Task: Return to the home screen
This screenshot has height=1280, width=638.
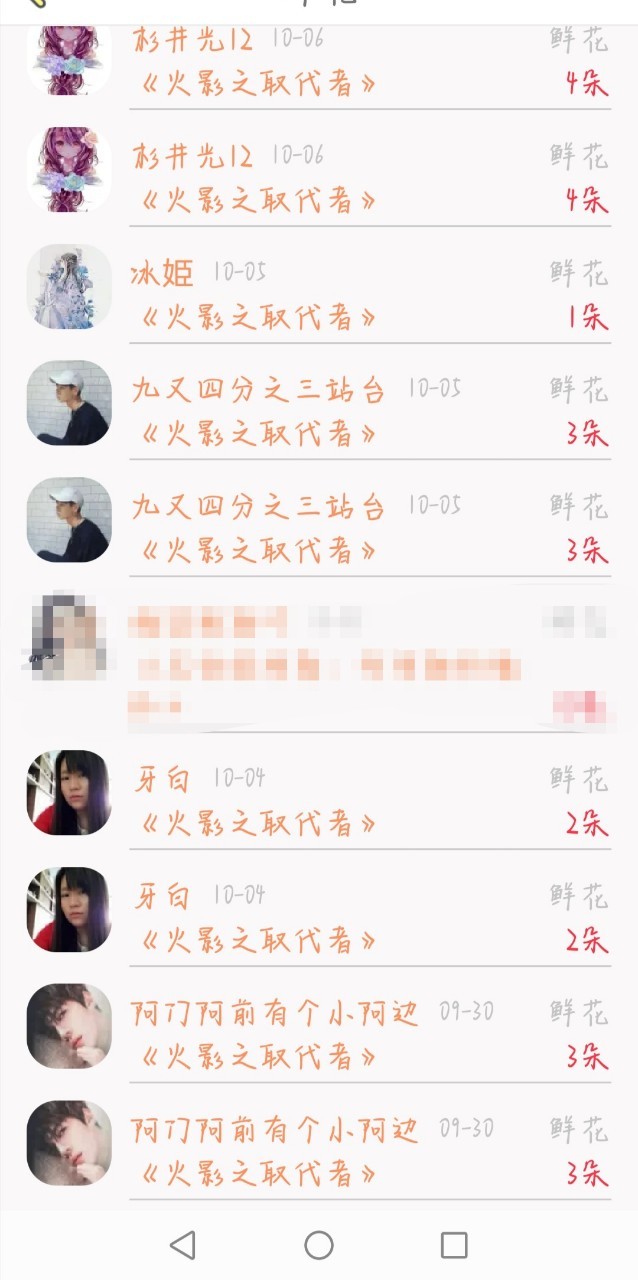Action: click(319, 1245)
